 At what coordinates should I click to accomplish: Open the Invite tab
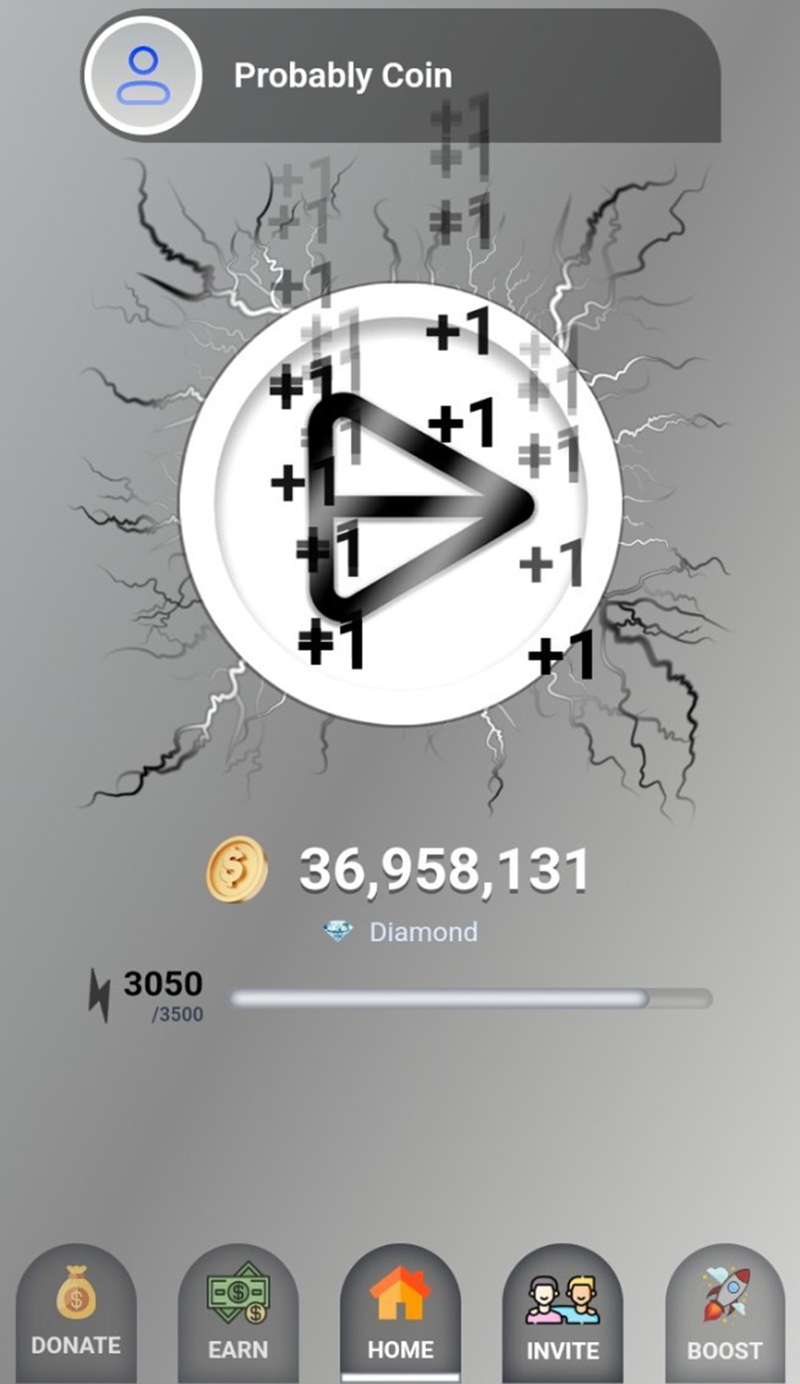click(x=563, y=1313)
